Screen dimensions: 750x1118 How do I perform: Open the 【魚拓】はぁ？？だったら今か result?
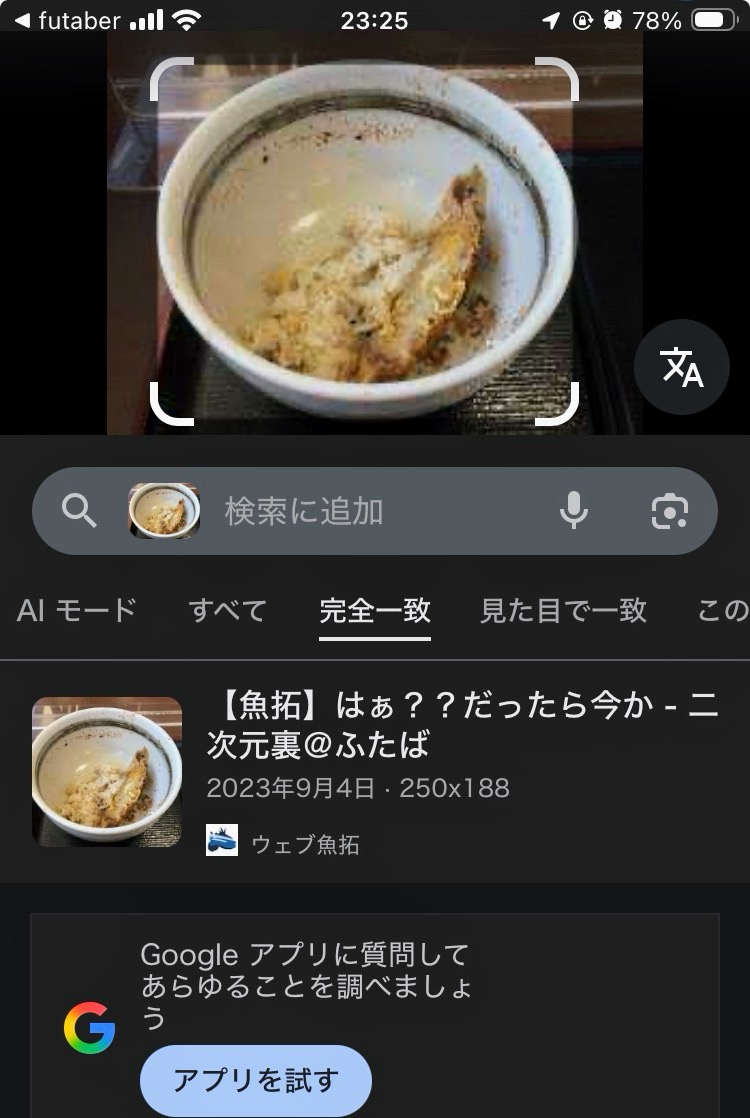point(462,725)
